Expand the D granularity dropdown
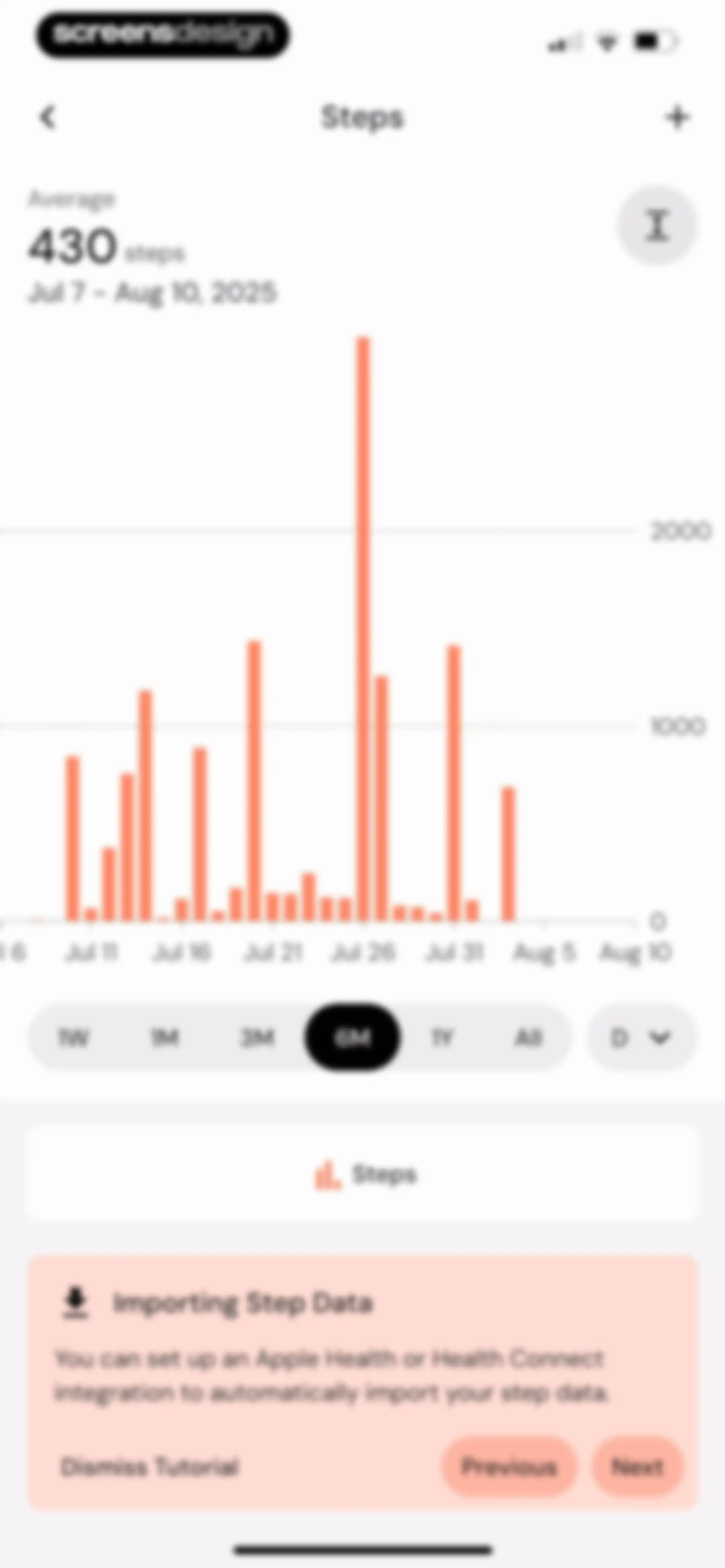 pyautogui.click(x=640, y=1037)
